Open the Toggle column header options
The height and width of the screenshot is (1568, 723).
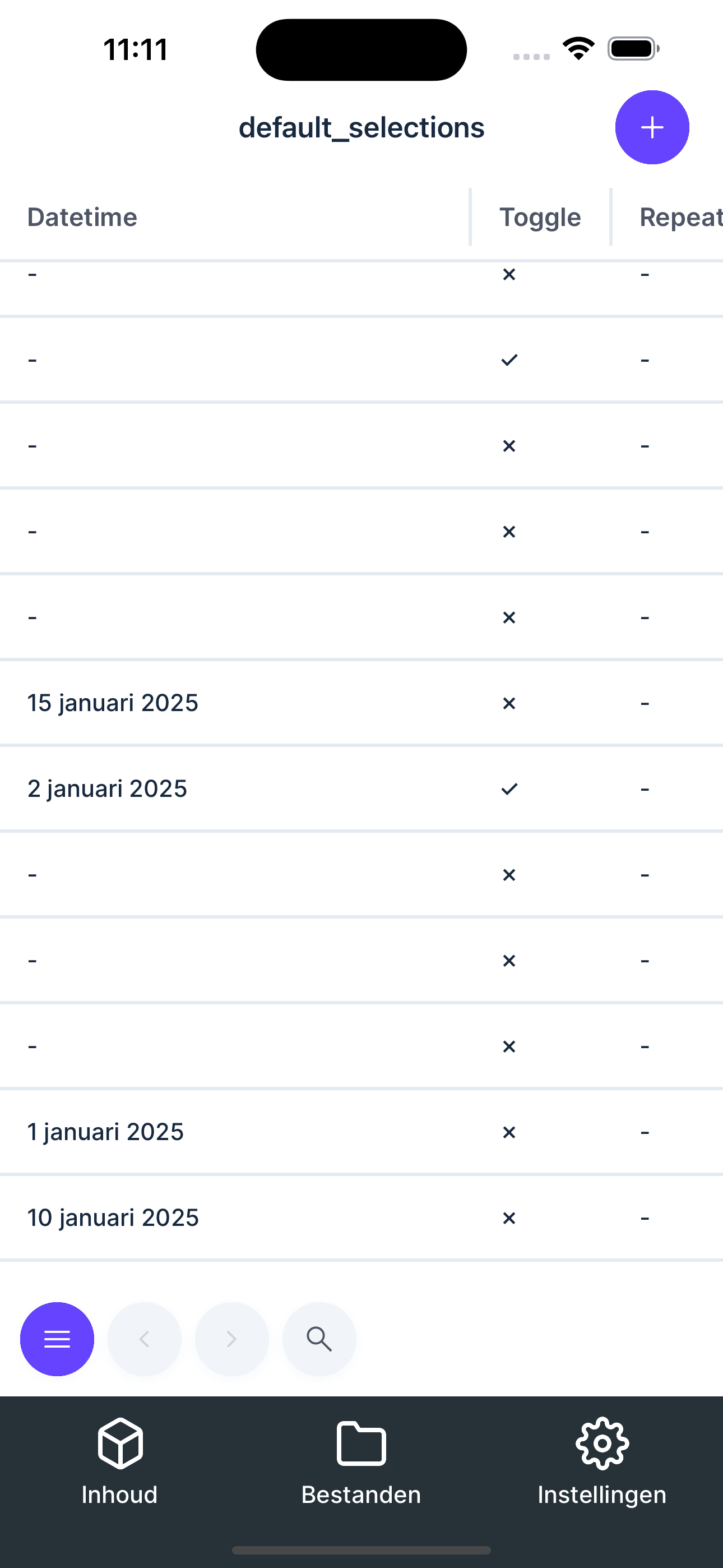(540, 216)
